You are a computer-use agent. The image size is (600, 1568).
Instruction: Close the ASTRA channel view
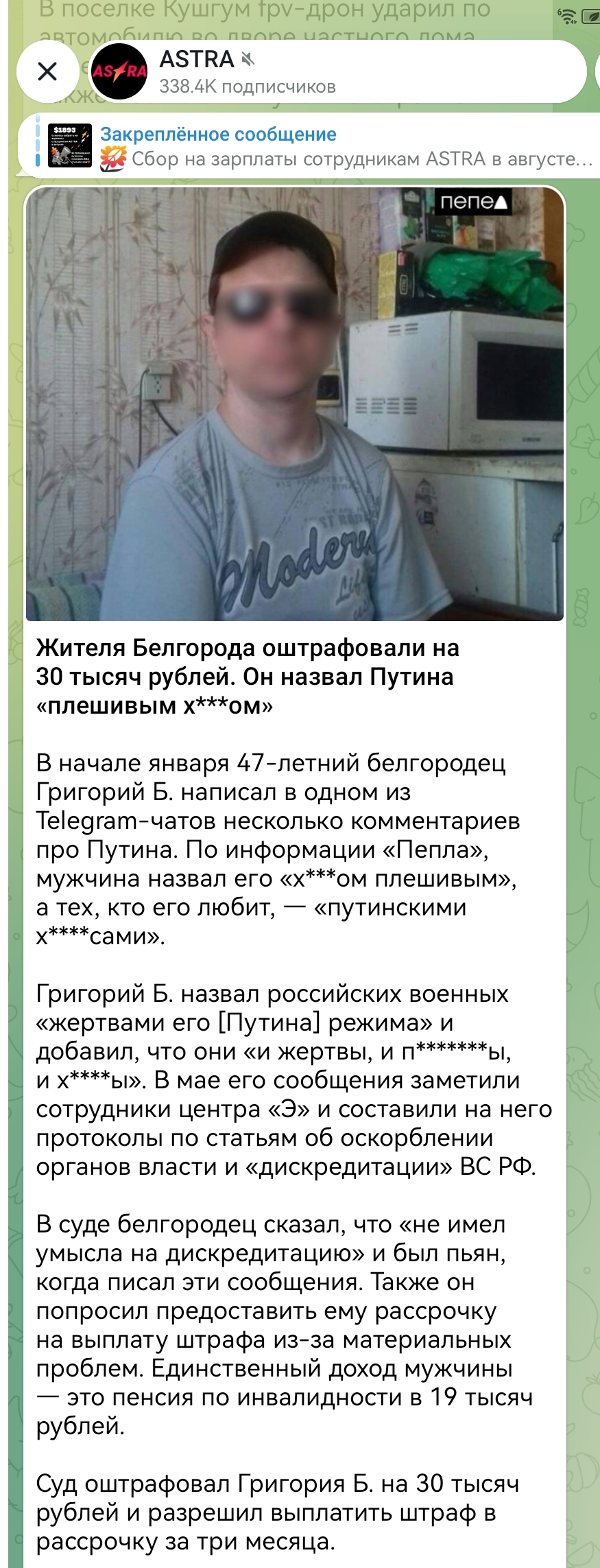47,71
